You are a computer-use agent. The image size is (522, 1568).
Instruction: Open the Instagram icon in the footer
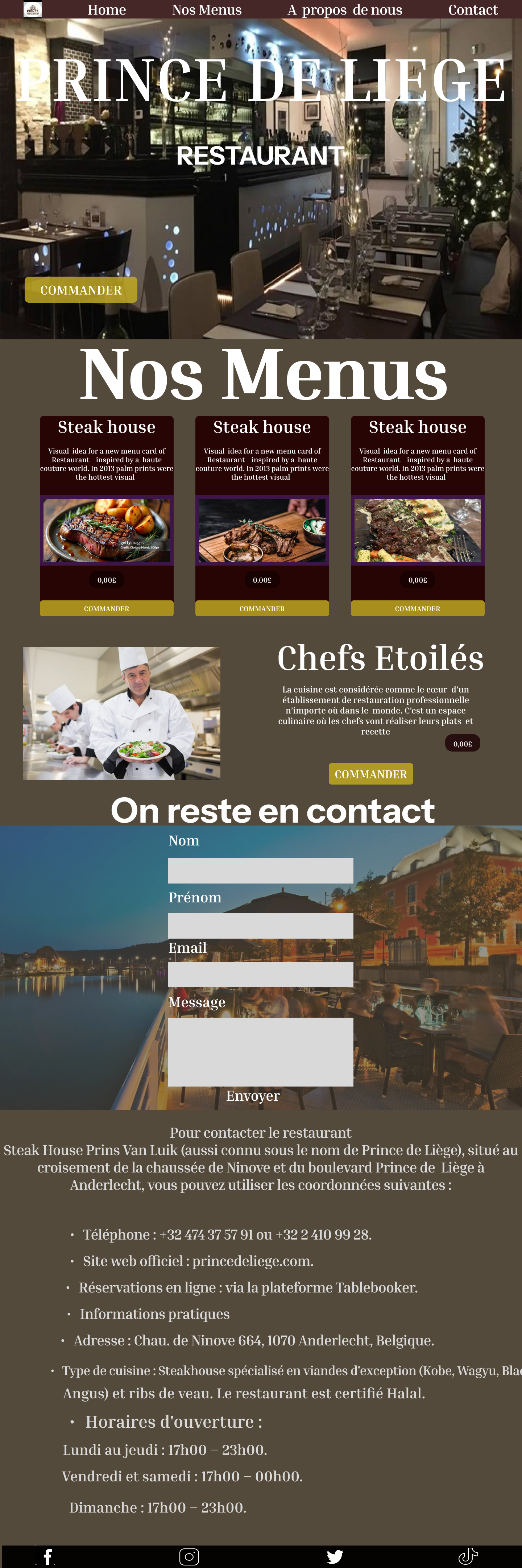coord(189,1556)
